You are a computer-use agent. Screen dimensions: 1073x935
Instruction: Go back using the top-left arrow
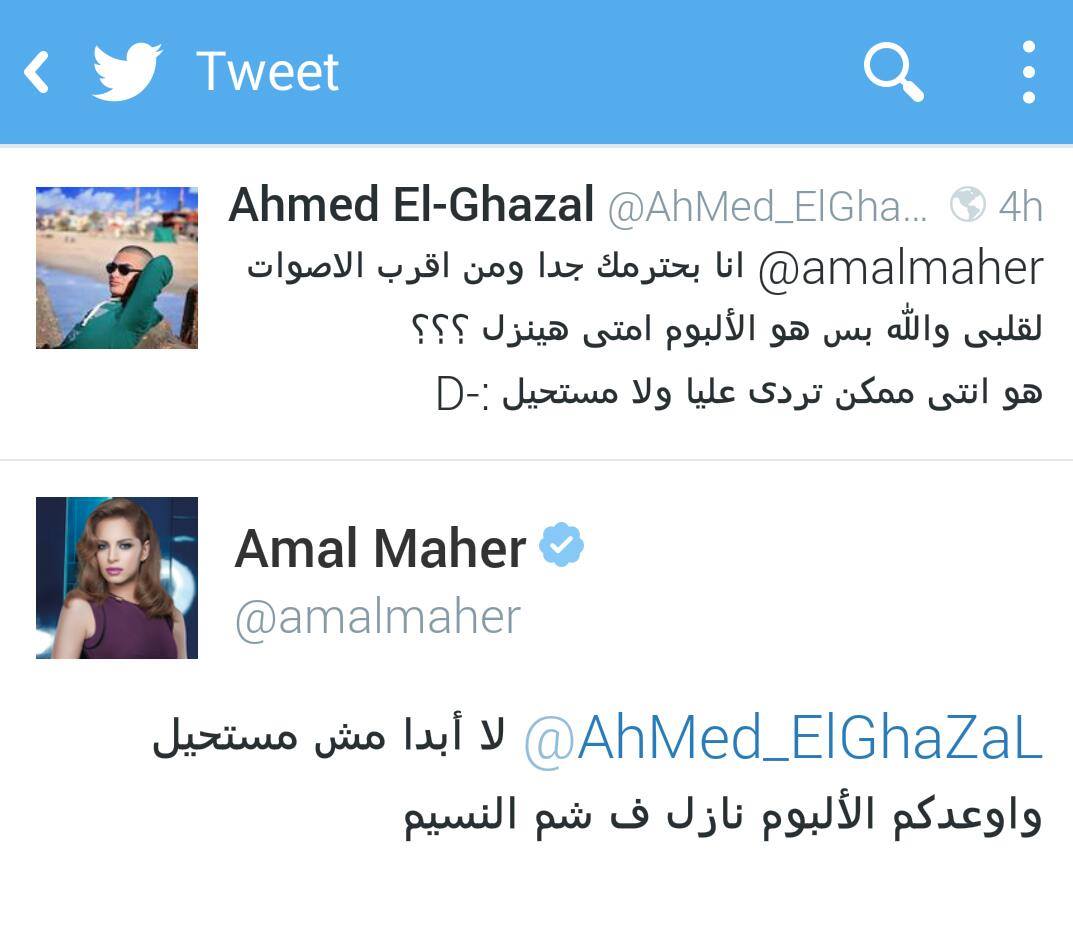click(37, 73)
